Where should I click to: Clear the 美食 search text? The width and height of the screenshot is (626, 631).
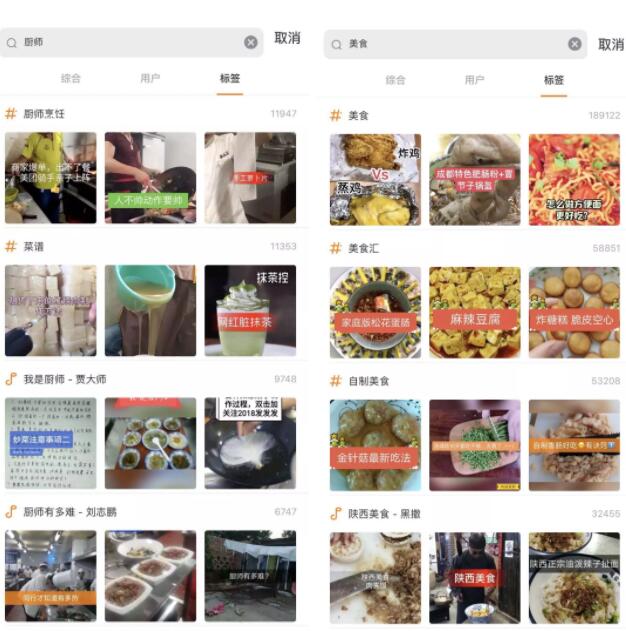pyautogui.click(x=575, y=44)
